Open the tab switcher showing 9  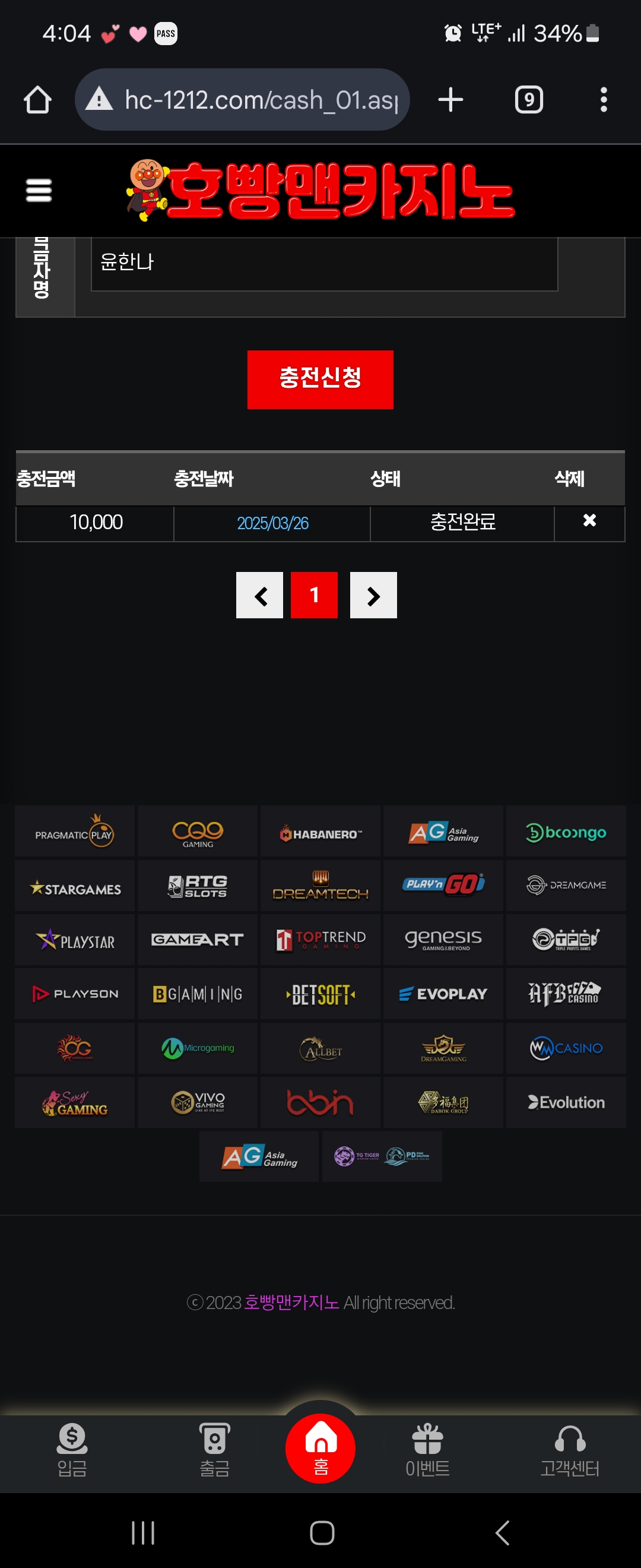528,100
